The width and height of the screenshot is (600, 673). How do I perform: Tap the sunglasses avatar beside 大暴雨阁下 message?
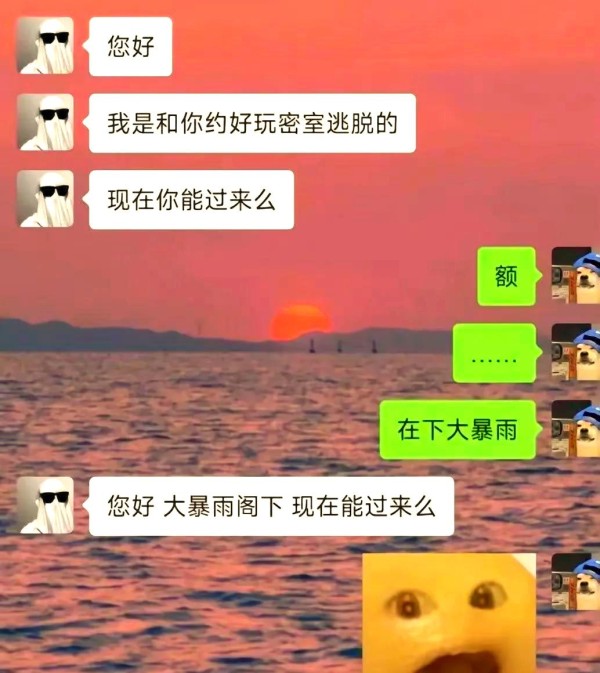coord(45,505)
